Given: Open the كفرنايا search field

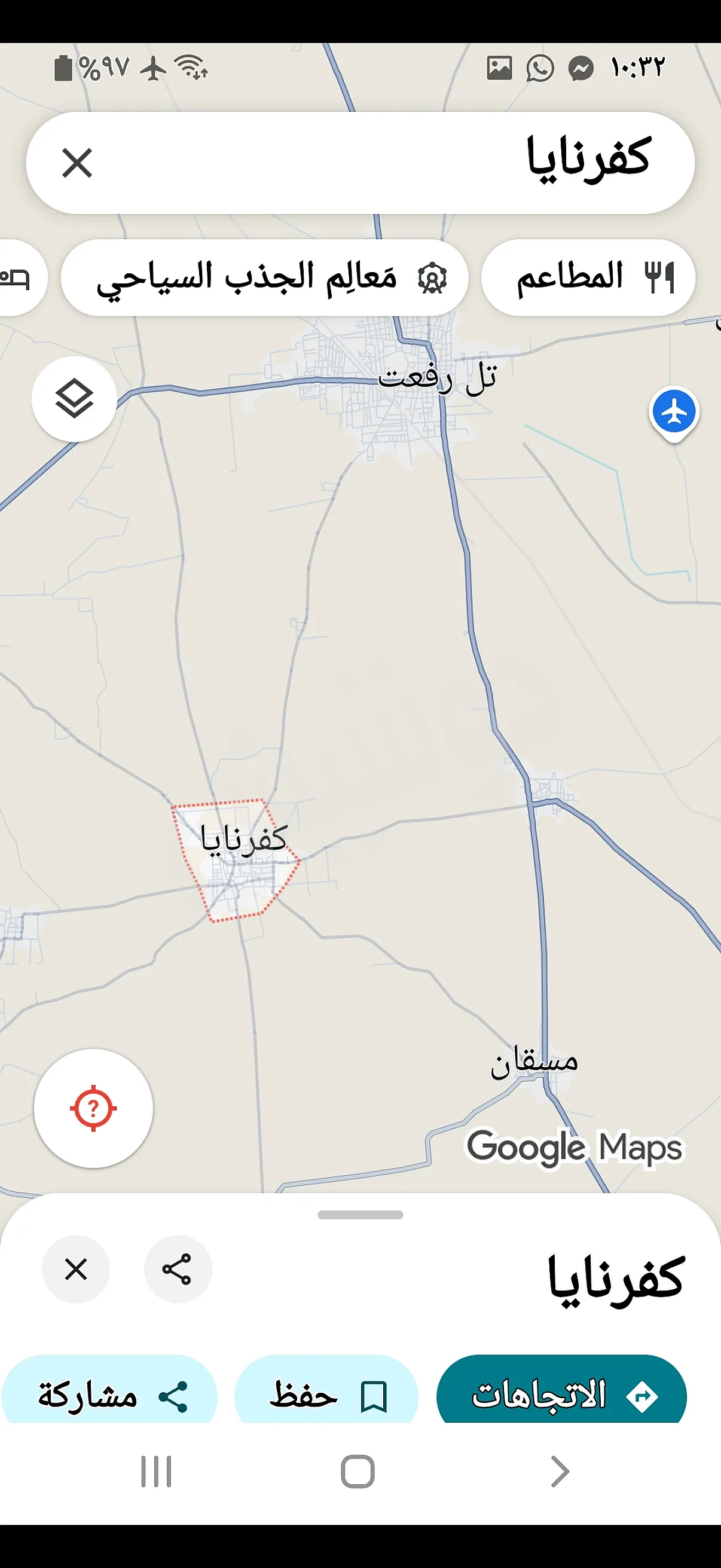Looking at the screenshot, I should (389, 163).
